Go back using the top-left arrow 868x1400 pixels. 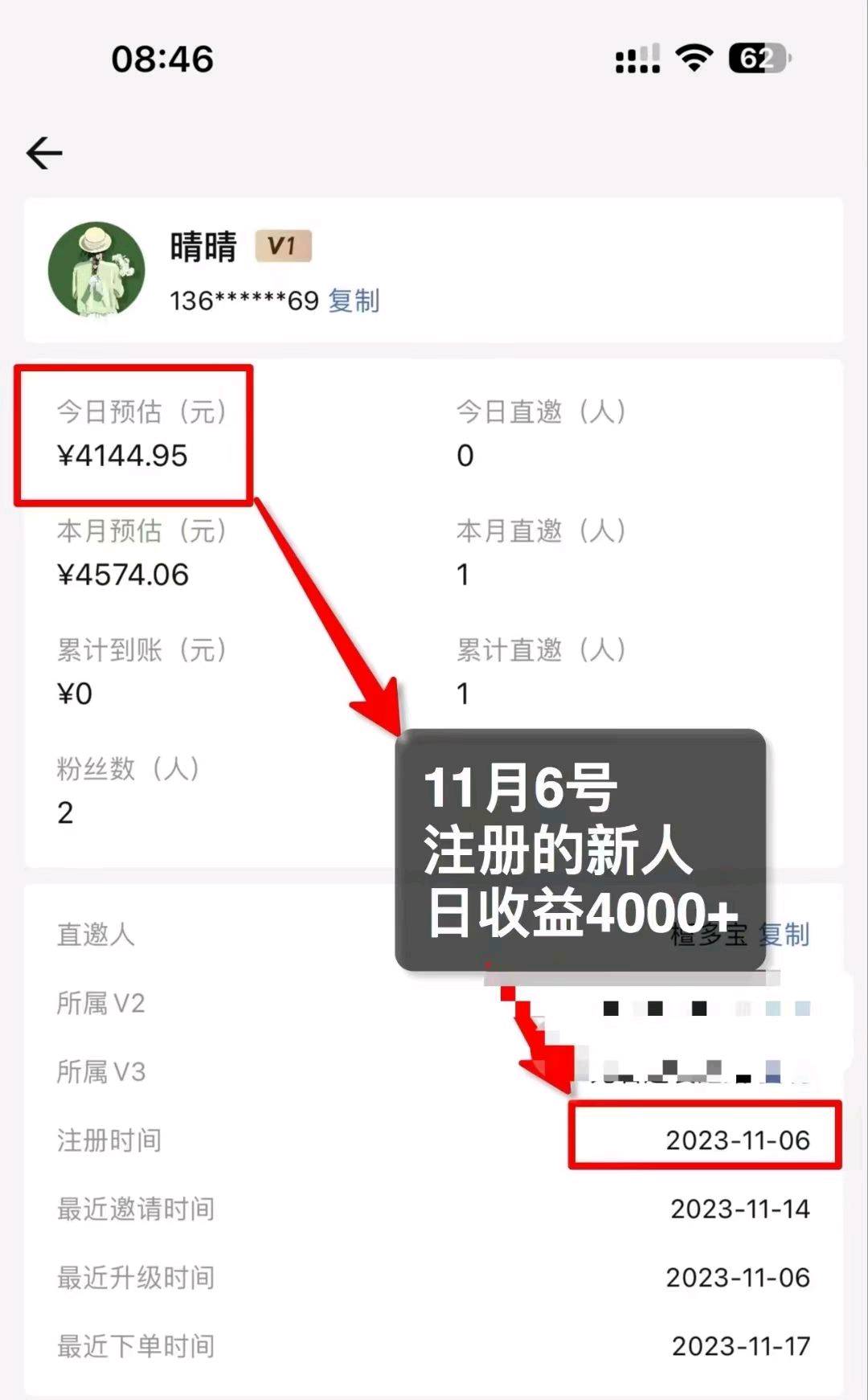pyautogui.click(x=44, y=153)
